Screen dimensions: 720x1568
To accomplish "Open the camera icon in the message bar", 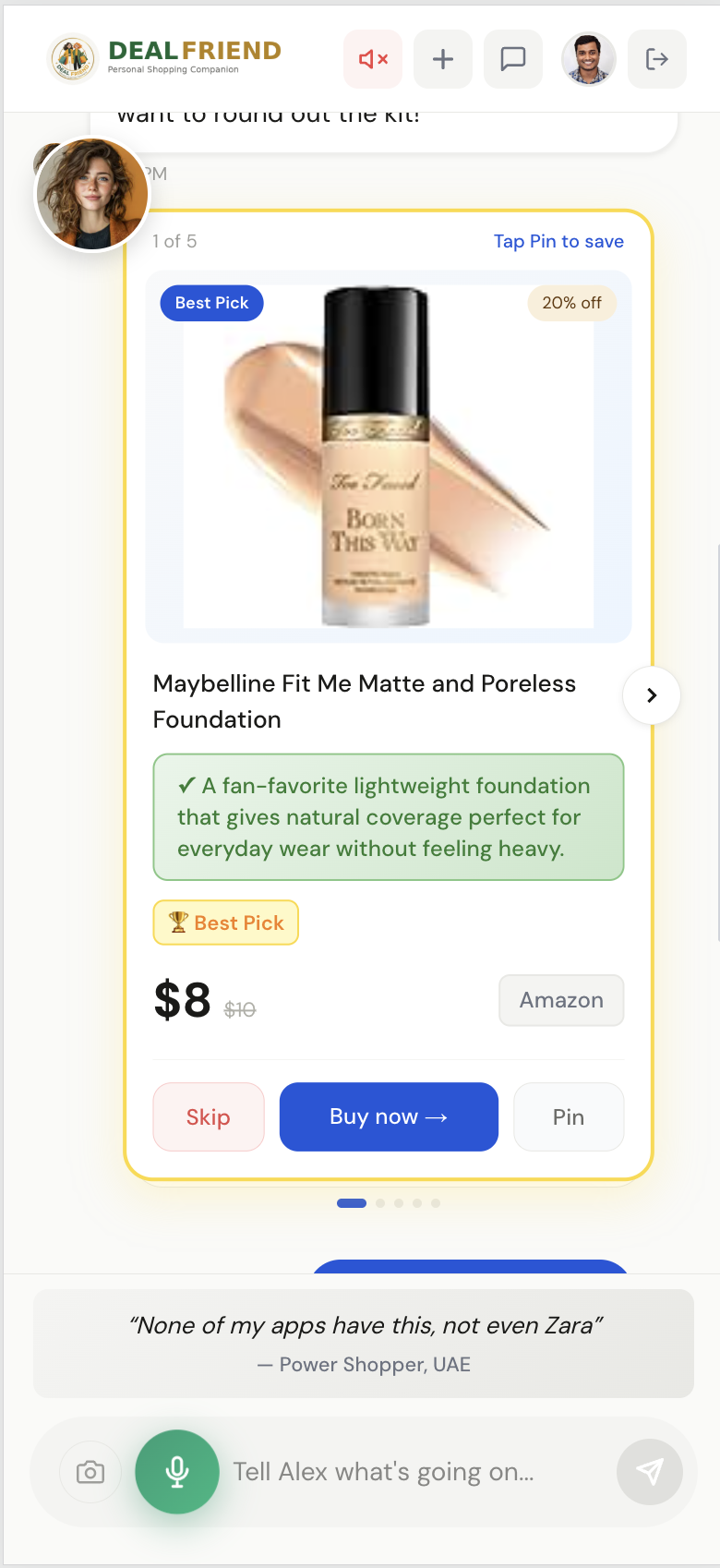I will pos(90,1472).
